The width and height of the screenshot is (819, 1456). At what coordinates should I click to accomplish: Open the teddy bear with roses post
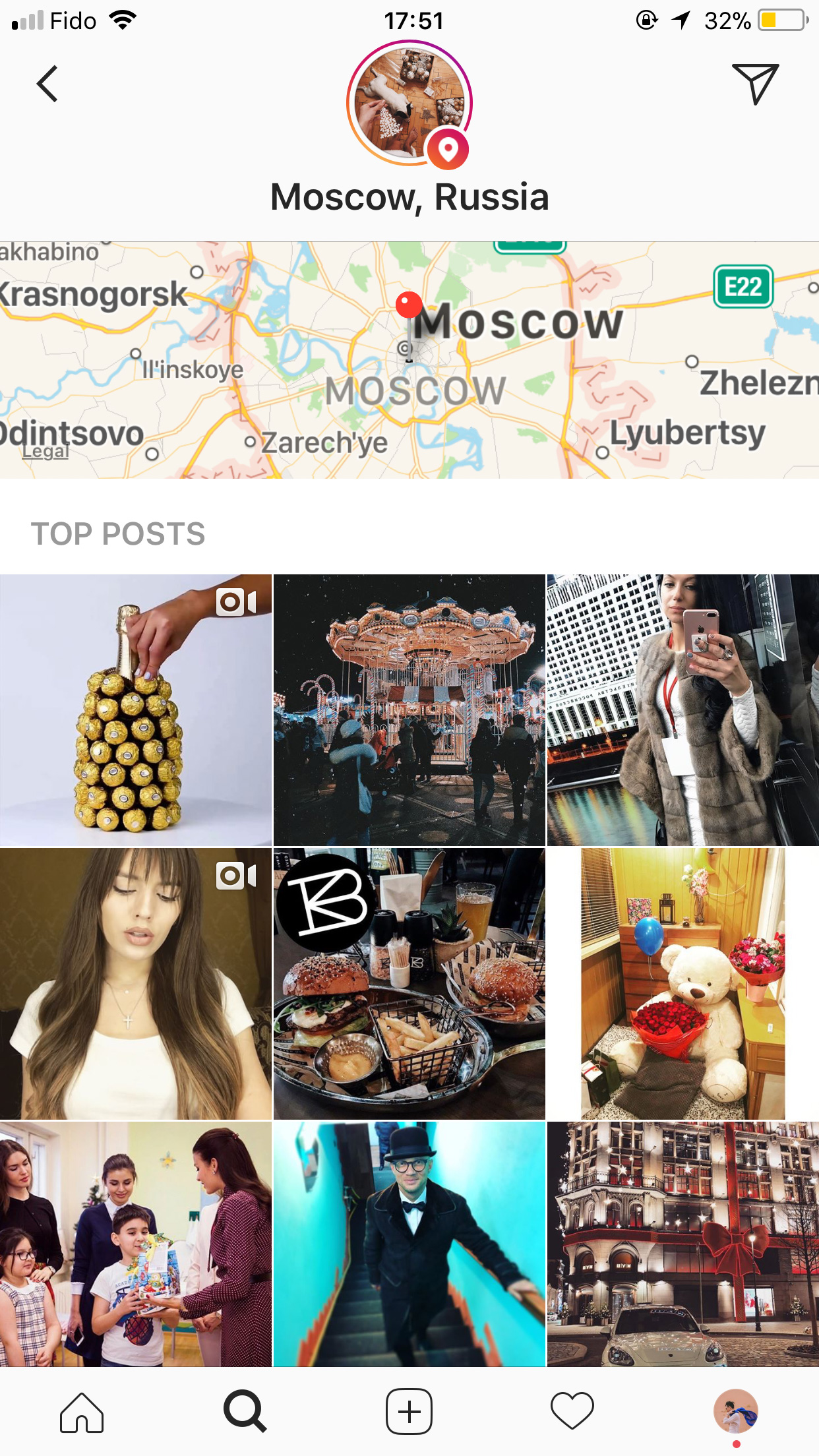[682, 983]
